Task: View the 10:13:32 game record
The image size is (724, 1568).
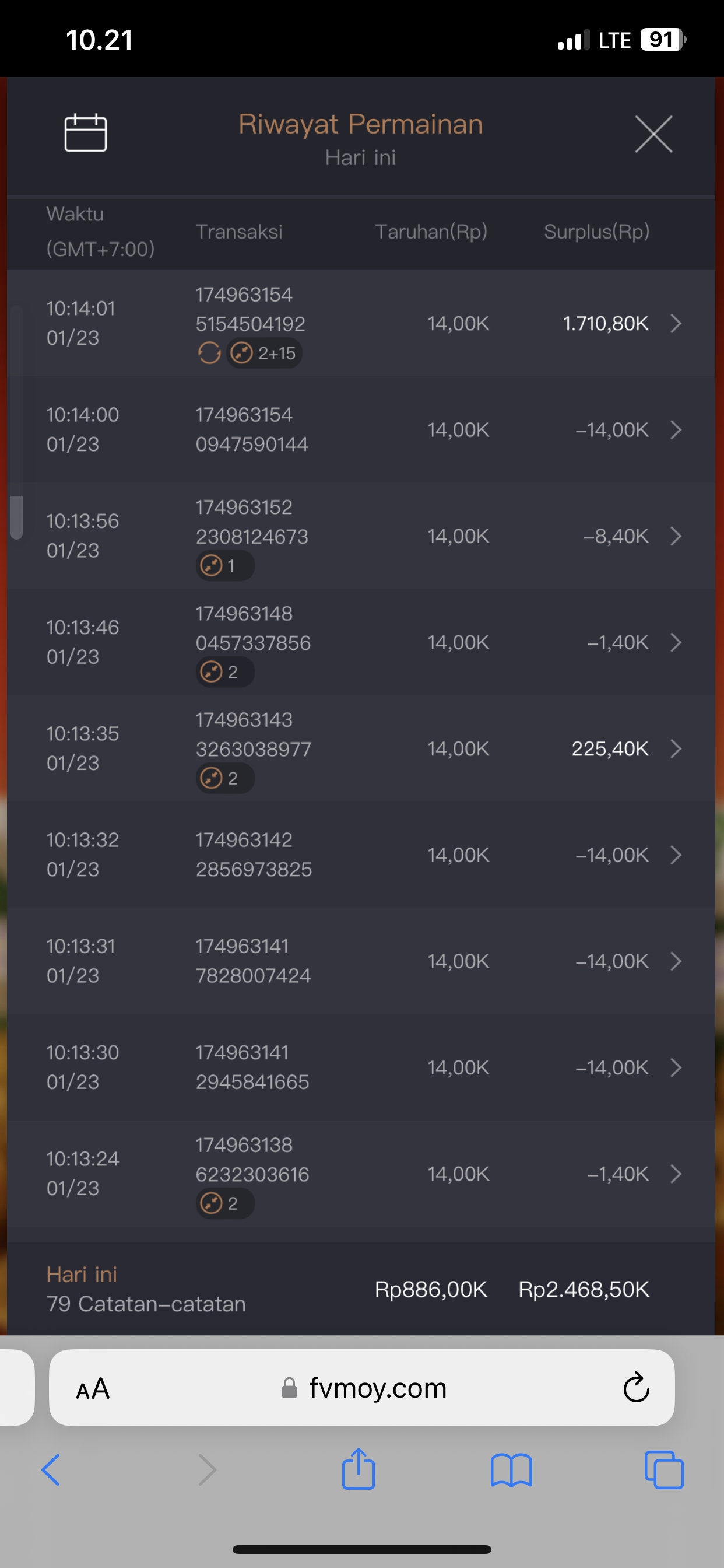Action: [x=674, y=855]
